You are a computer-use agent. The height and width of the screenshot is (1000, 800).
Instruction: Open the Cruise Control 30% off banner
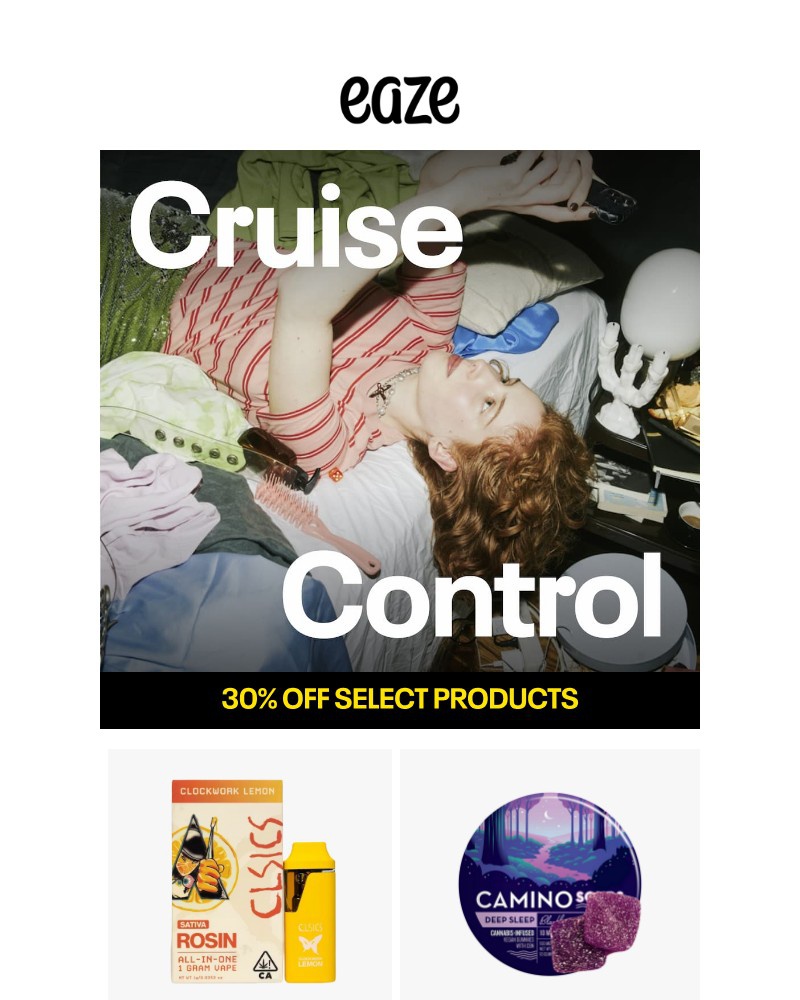pyautogui.click(x=400, y=440)
